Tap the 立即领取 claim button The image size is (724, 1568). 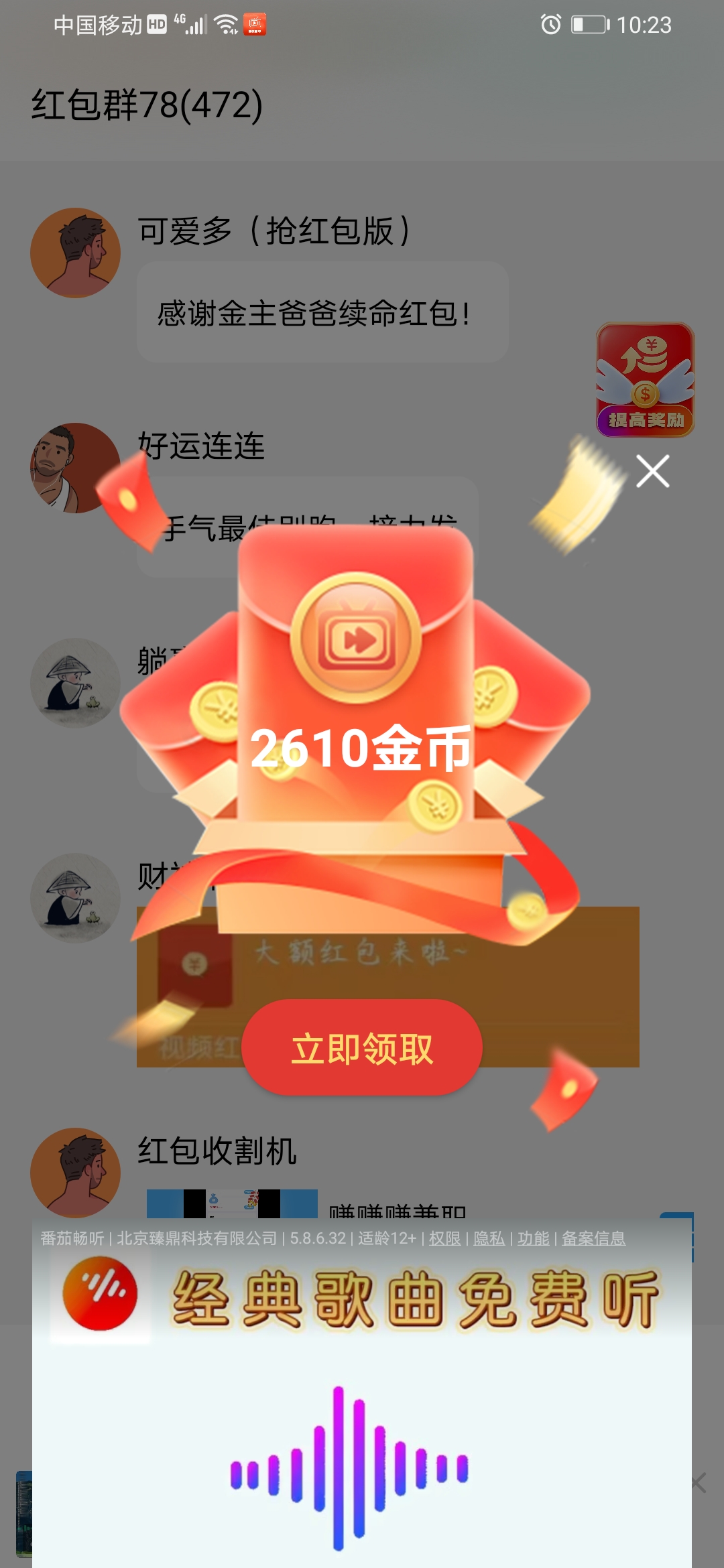(x=362, y=1048)
